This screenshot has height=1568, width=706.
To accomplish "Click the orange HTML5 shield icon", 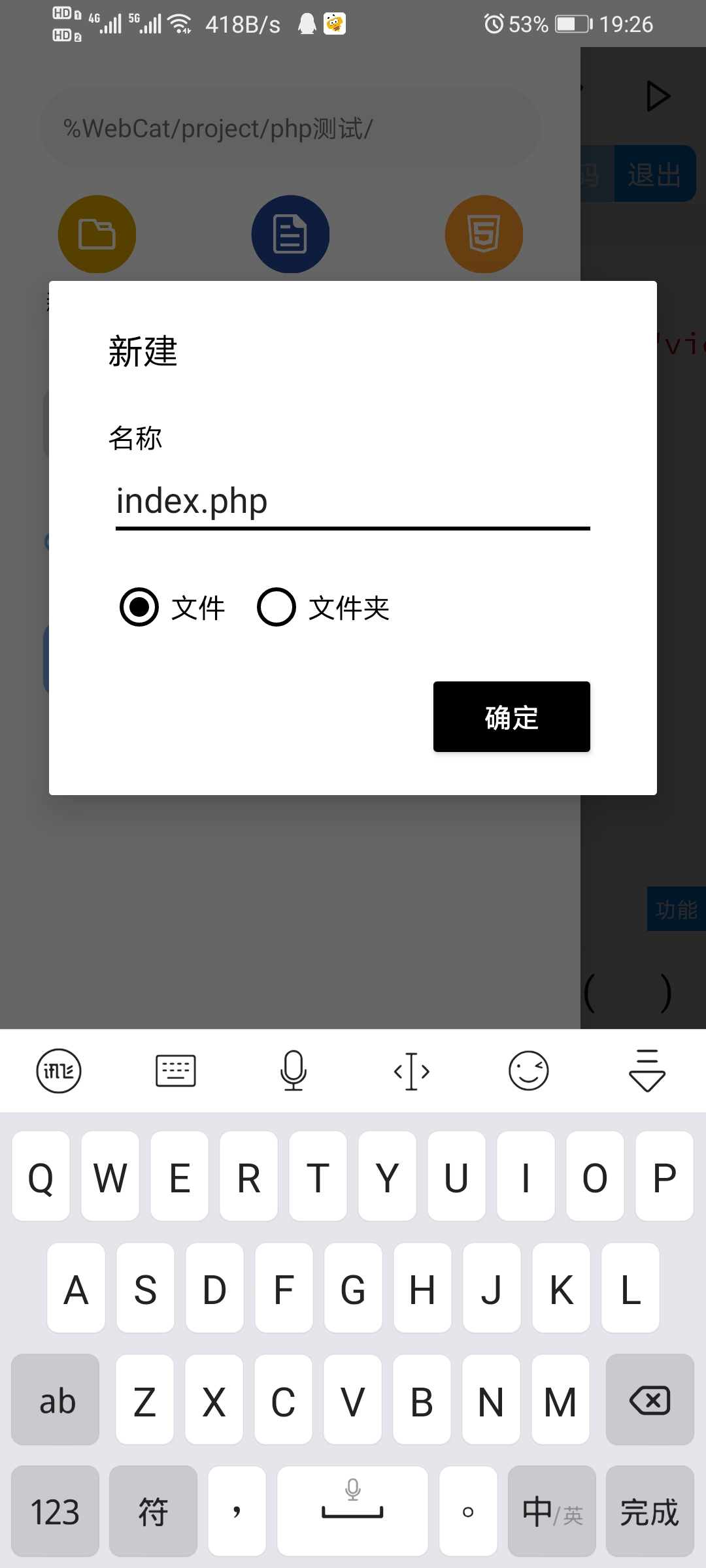I will 484,233.
